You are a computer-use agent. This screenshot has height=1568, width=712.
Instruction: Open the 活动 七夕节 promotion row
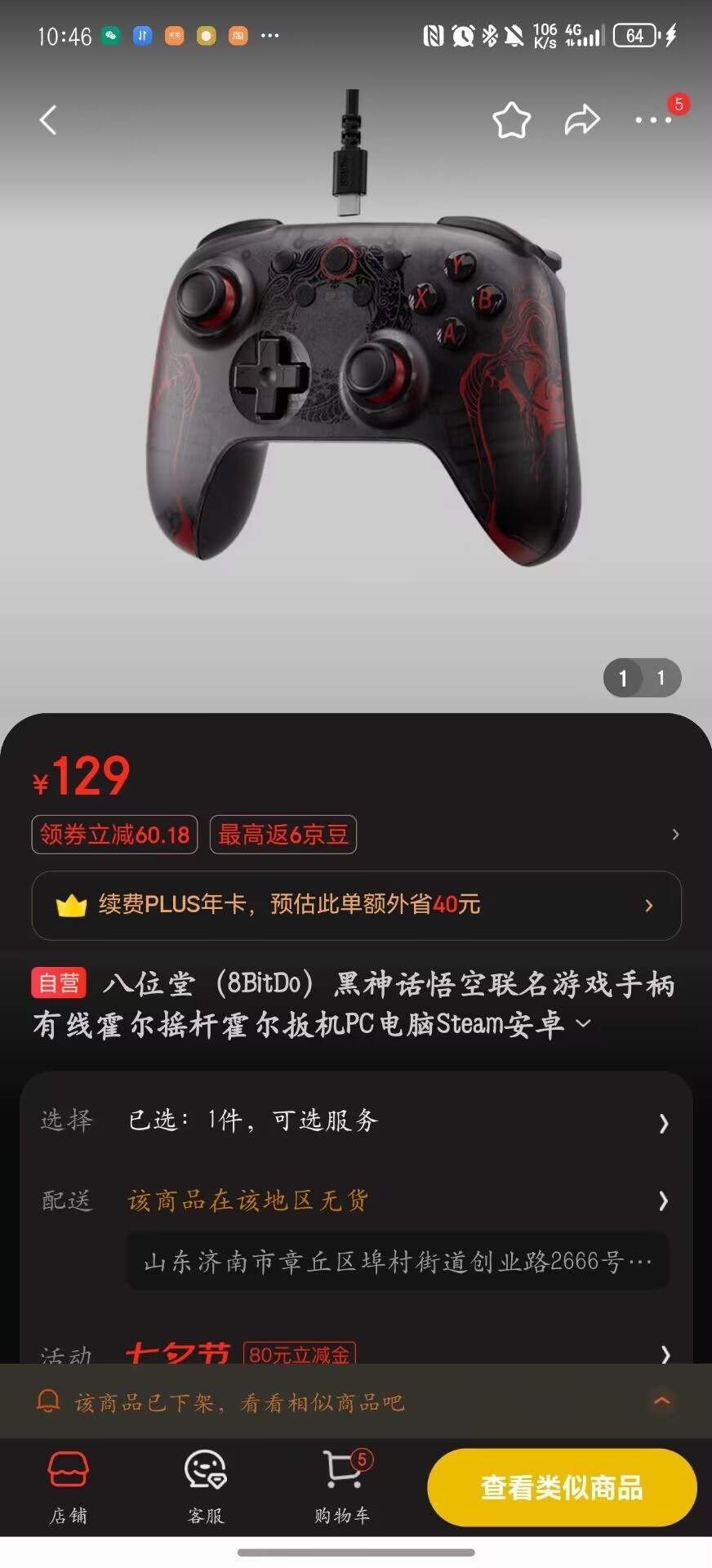356,1352
